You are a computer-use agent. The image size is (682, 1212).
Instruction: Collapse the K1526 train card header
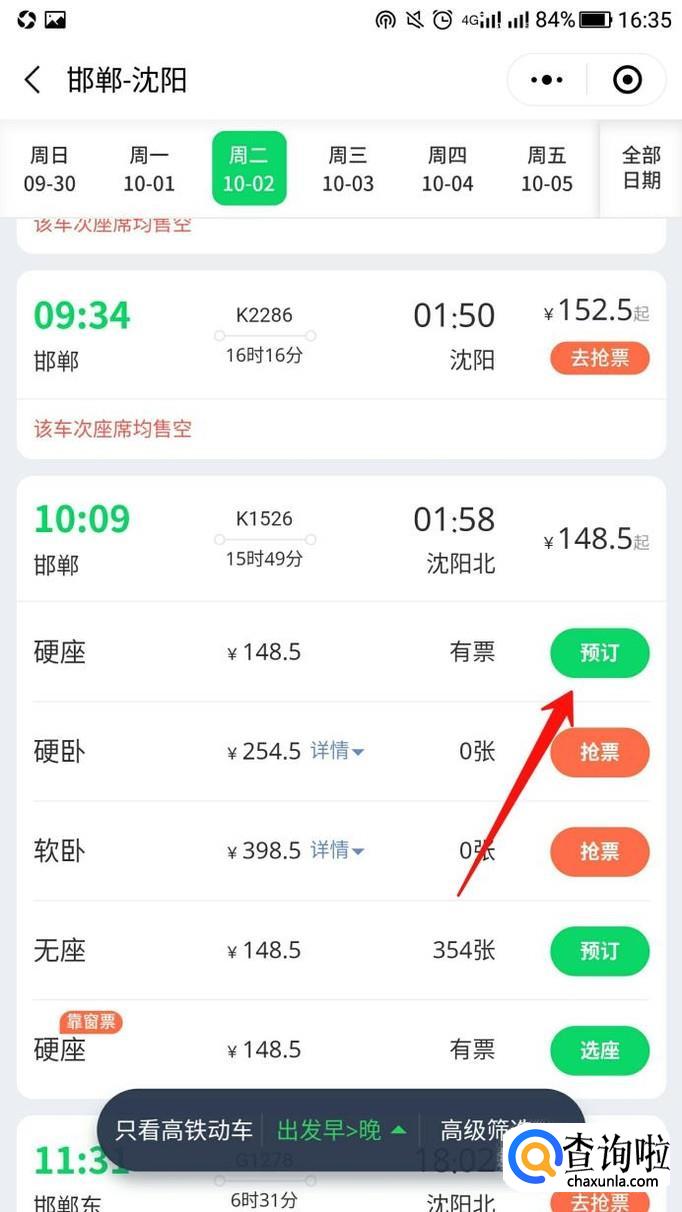coord(341,539)
